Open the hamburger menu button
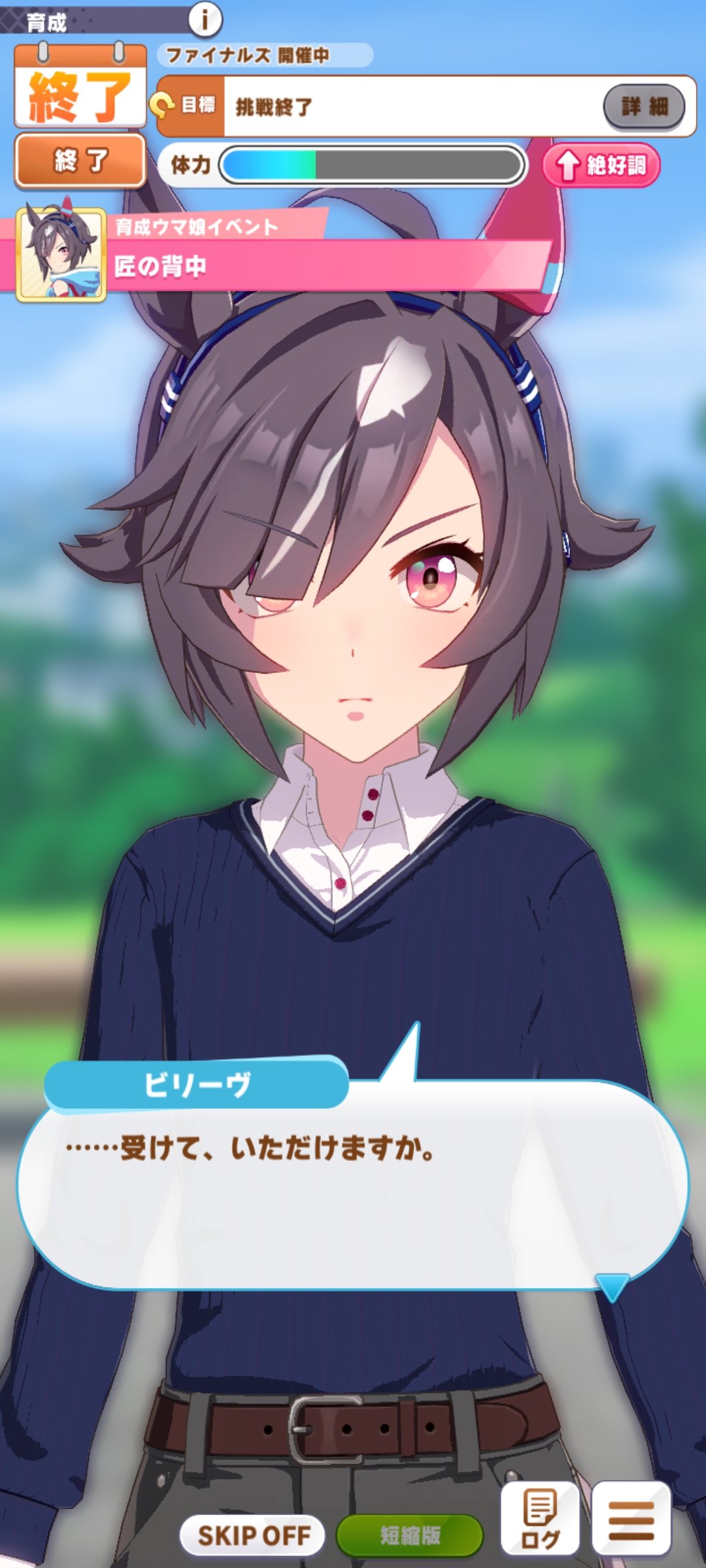The width and height of the screenshot is (706, 1568). 631,1519
